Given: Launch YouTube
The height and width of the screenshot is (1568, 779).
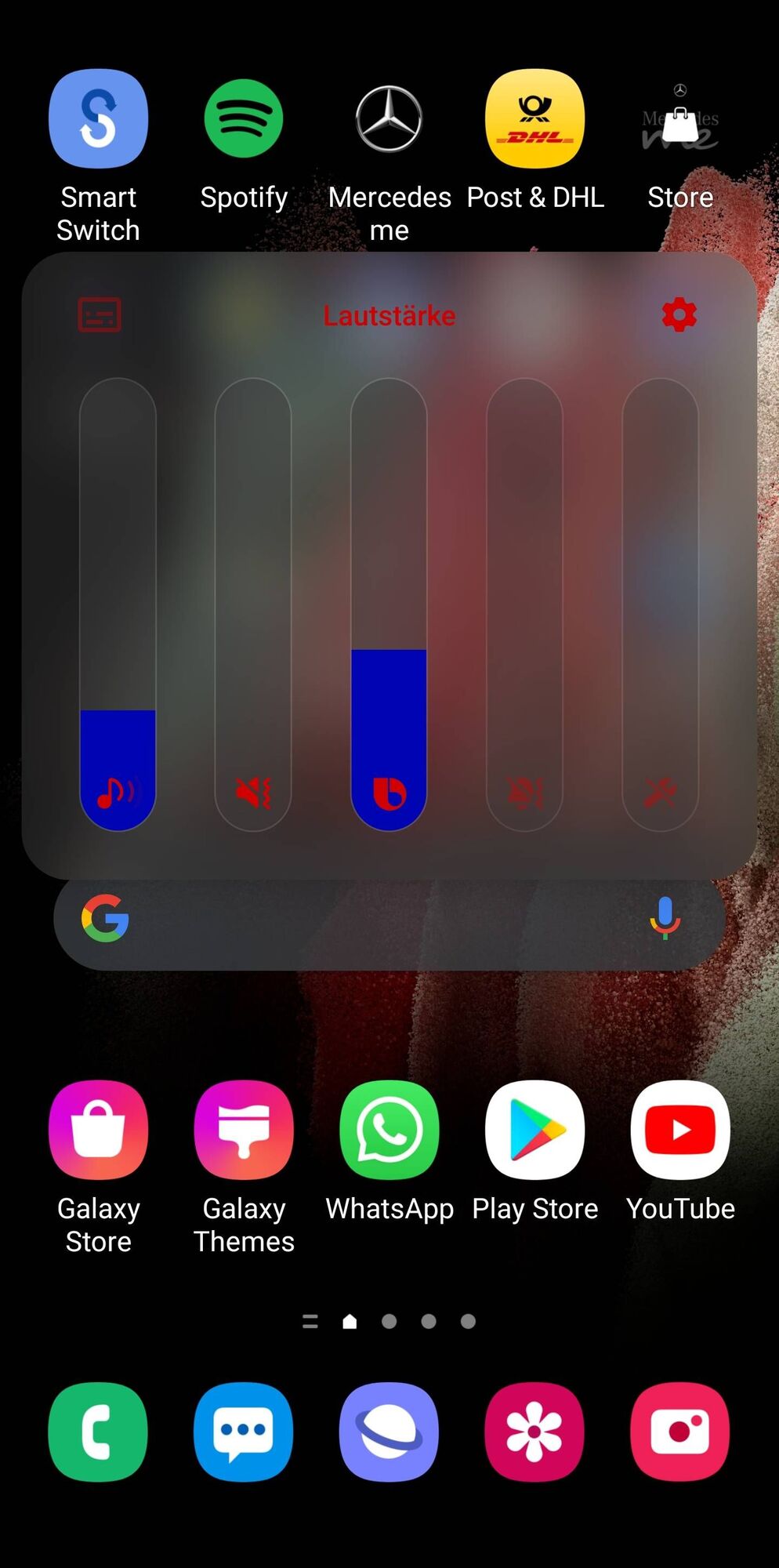Looking at the screenshot, I should [x=680, y=1131].
